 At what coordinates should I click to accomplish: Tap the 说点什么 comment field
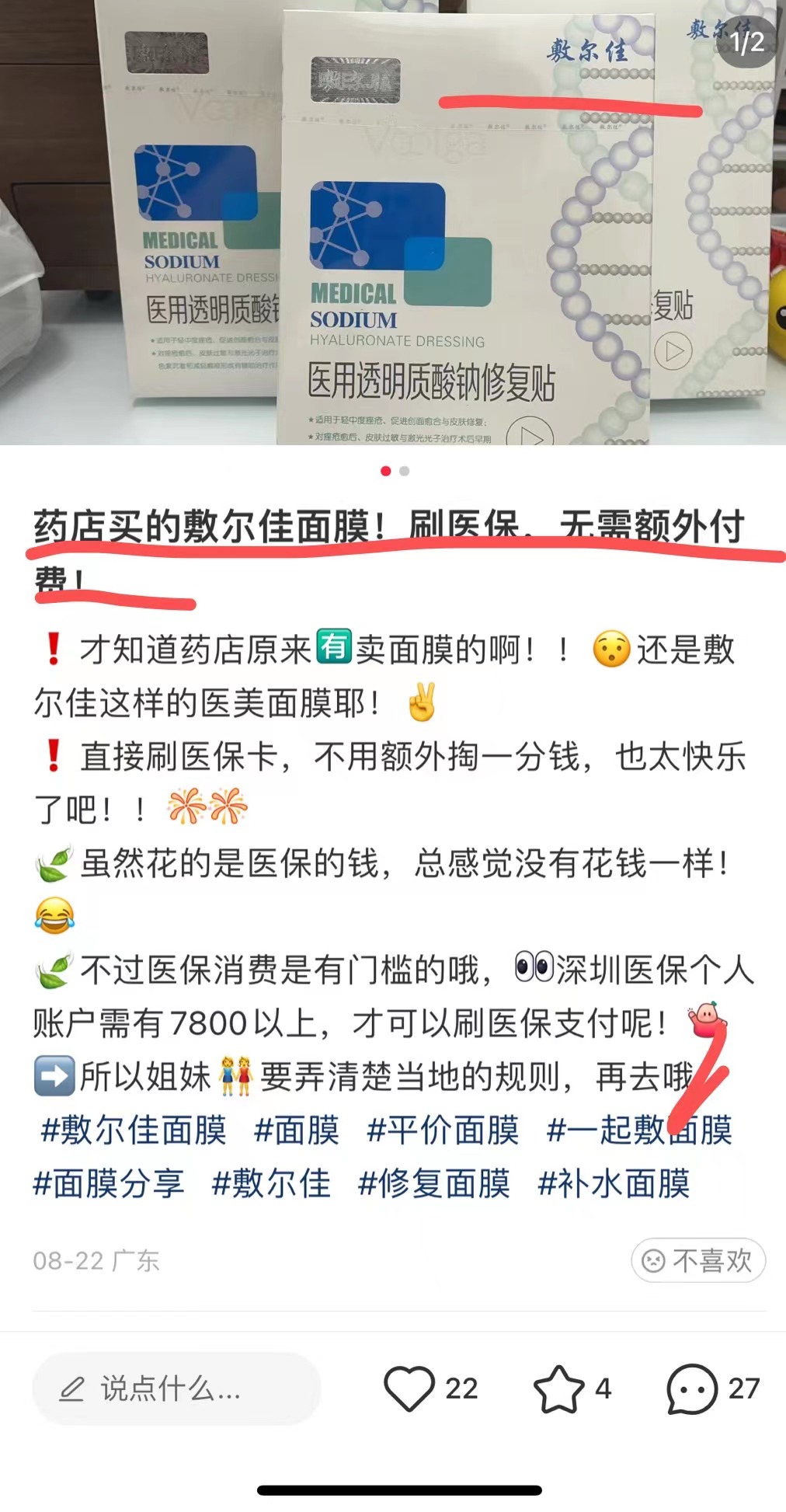tap(176, 1388)
